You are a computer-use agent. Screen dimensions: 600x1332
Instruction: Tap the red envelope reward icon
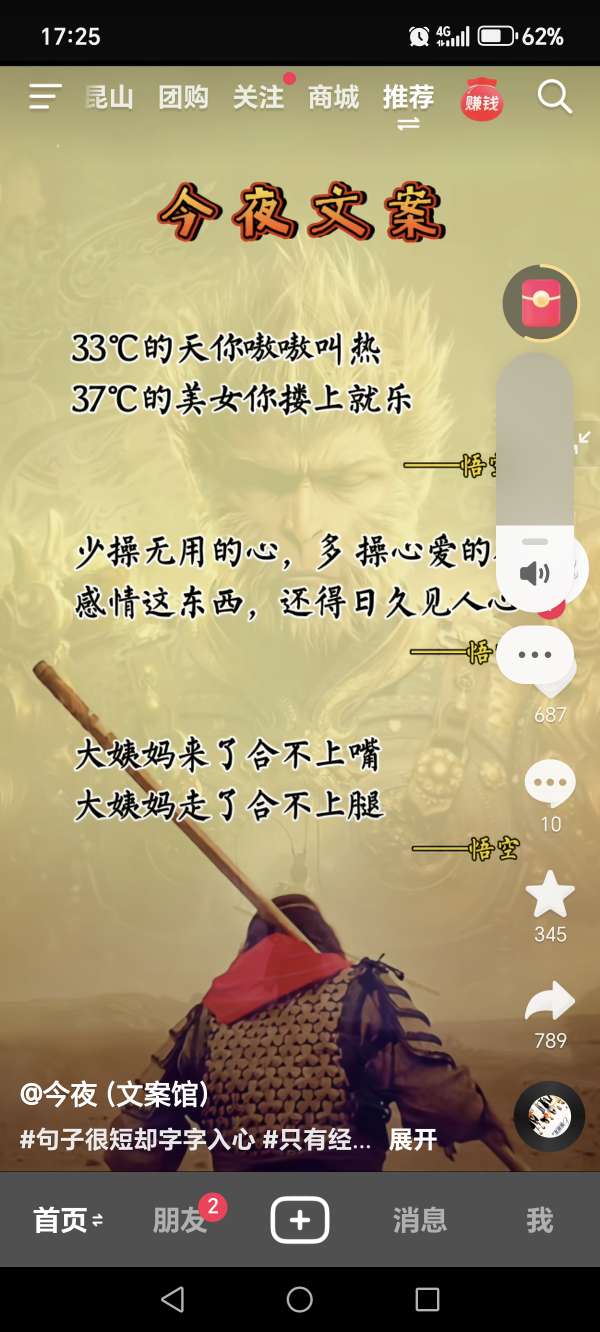541,302
